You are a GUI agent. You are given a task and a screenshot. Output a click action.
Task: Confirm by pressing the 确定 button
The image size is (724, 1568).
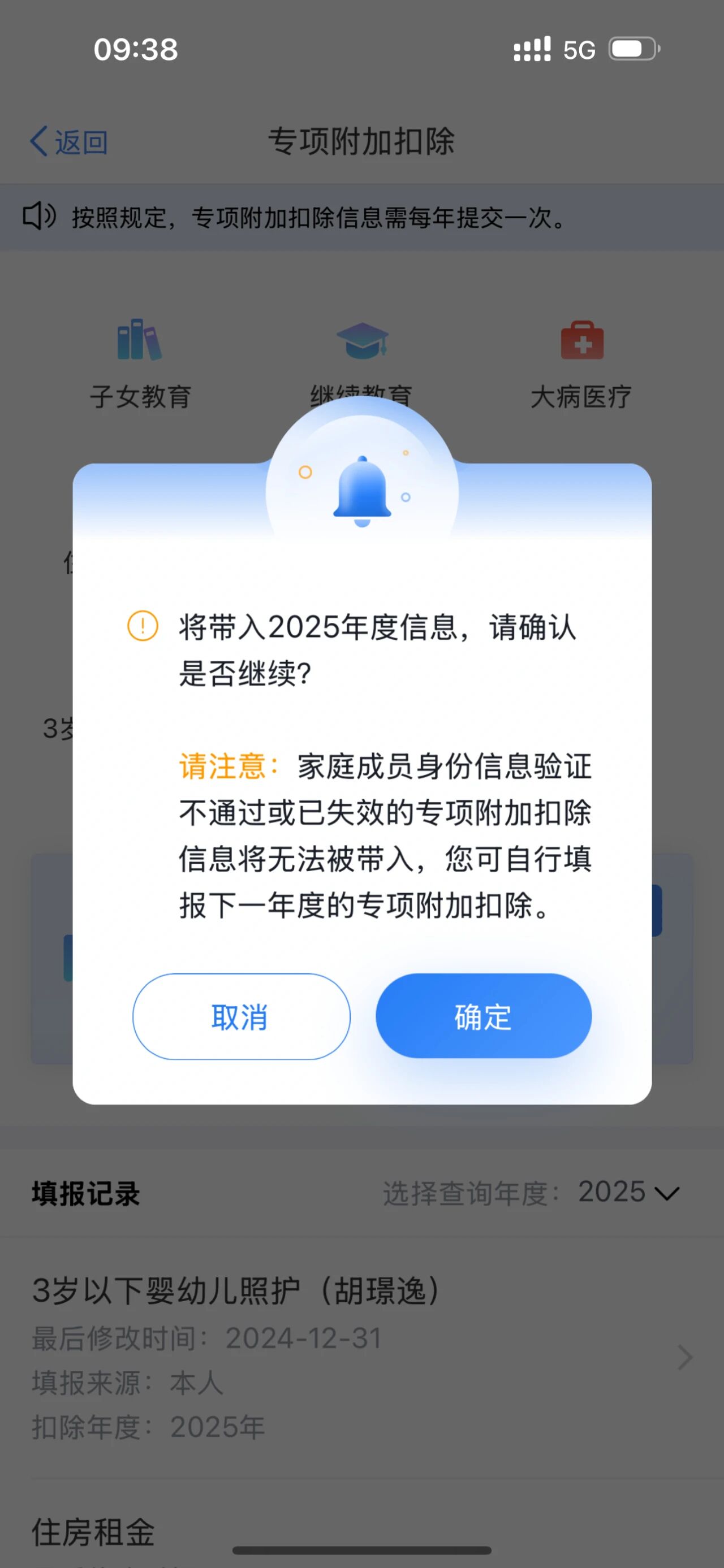pos(484,1016)
